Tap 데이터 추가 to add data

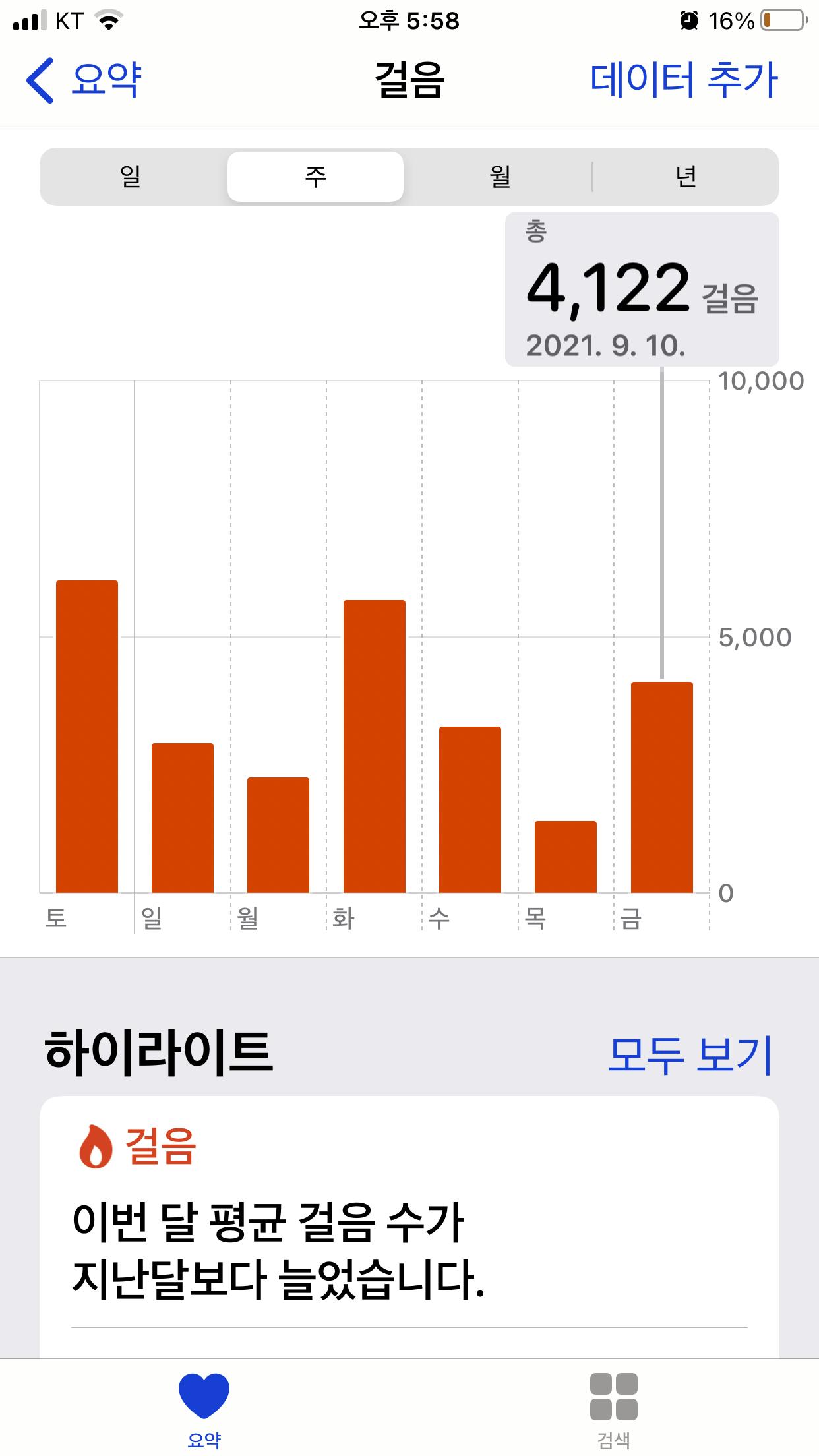(x=684, y=80)
